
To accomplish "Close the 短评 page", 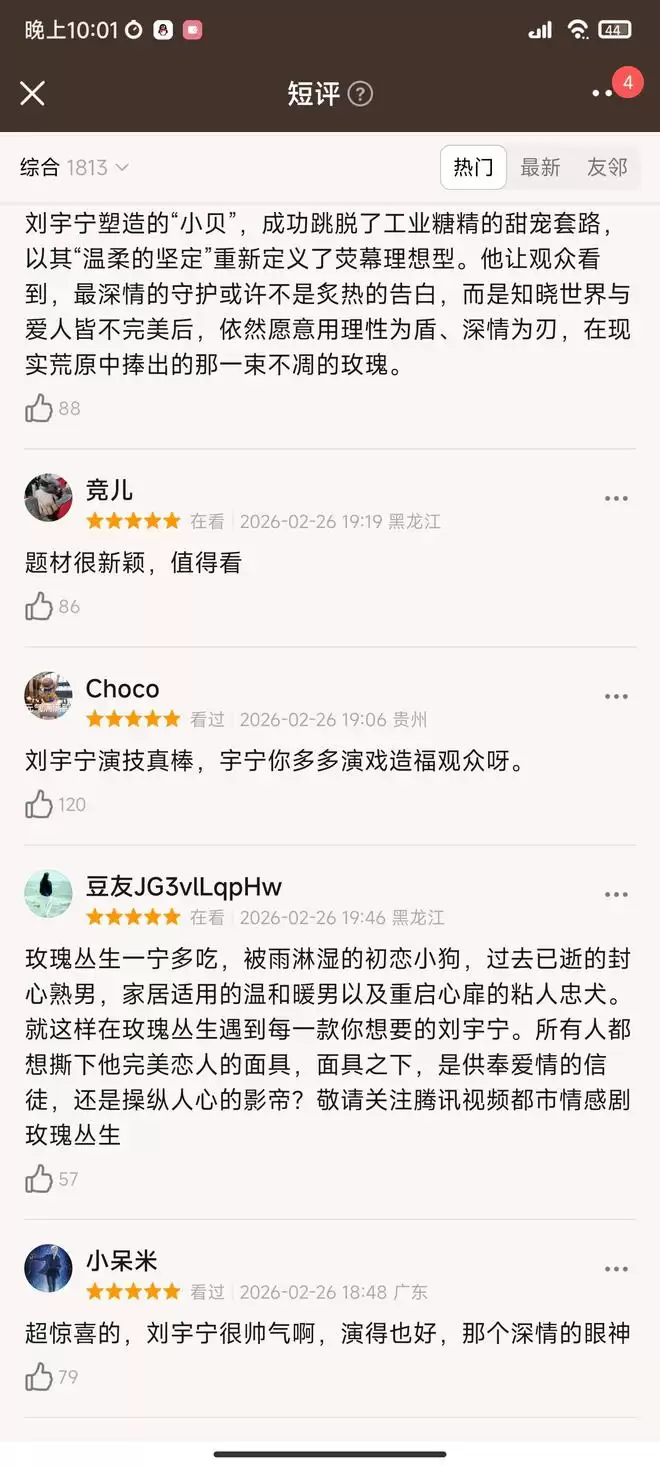I will coord(33,93).
